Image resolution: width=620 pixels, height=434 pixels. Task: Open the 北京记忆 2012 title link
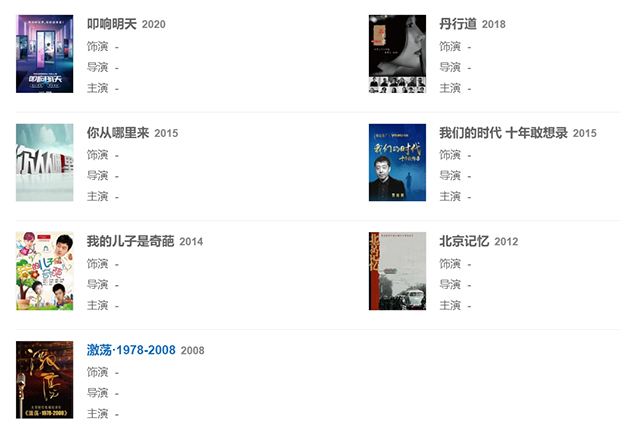(x=464, y=241)
